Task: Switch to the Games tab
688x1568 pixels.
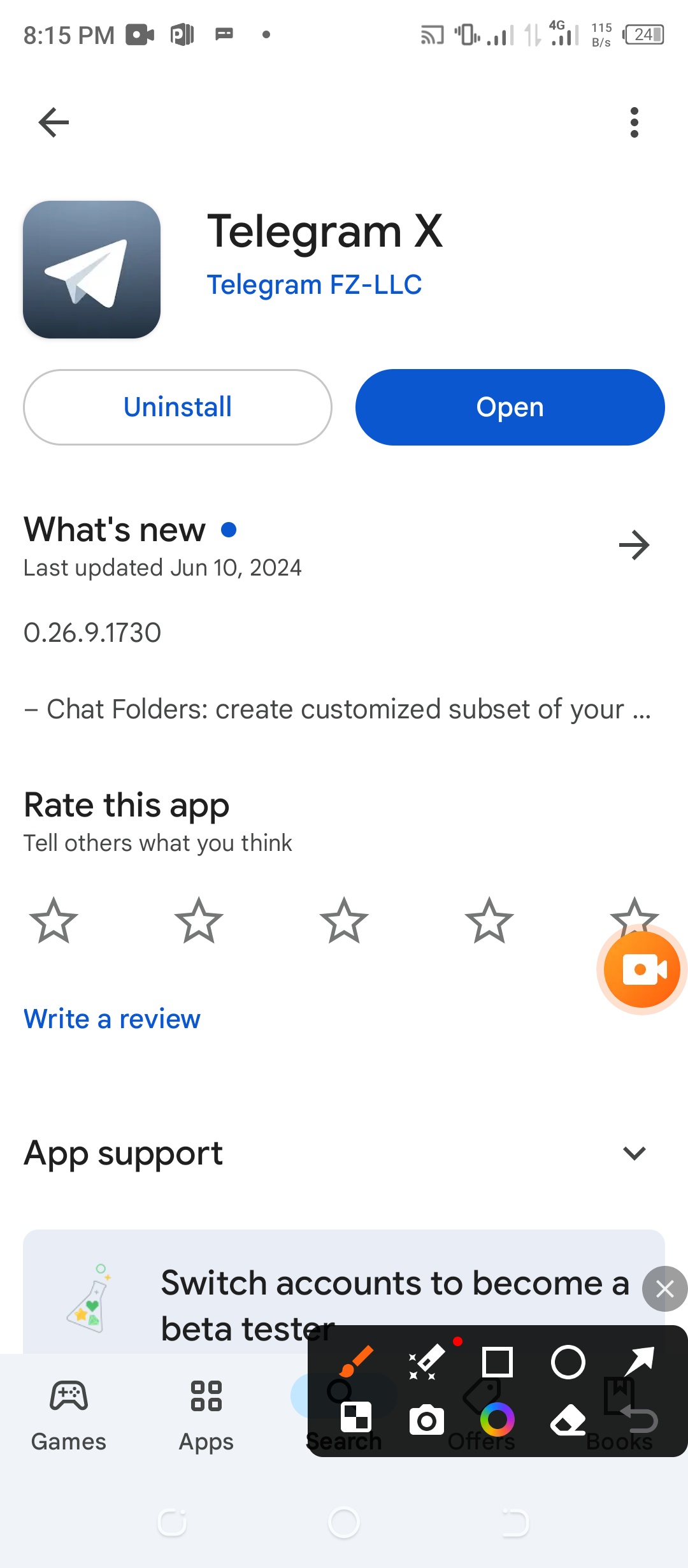Action: (69, 1411)
